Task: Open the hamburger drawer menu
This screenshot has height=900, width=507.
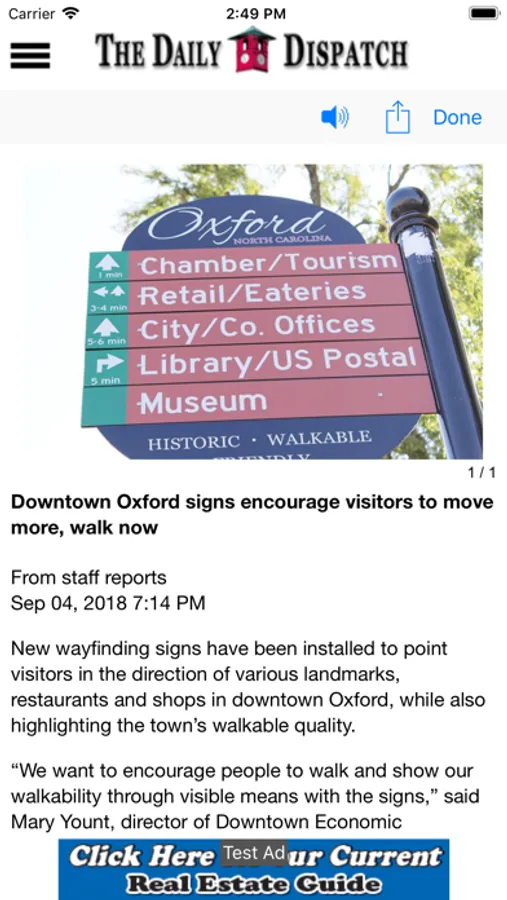Action: point(30,56)
